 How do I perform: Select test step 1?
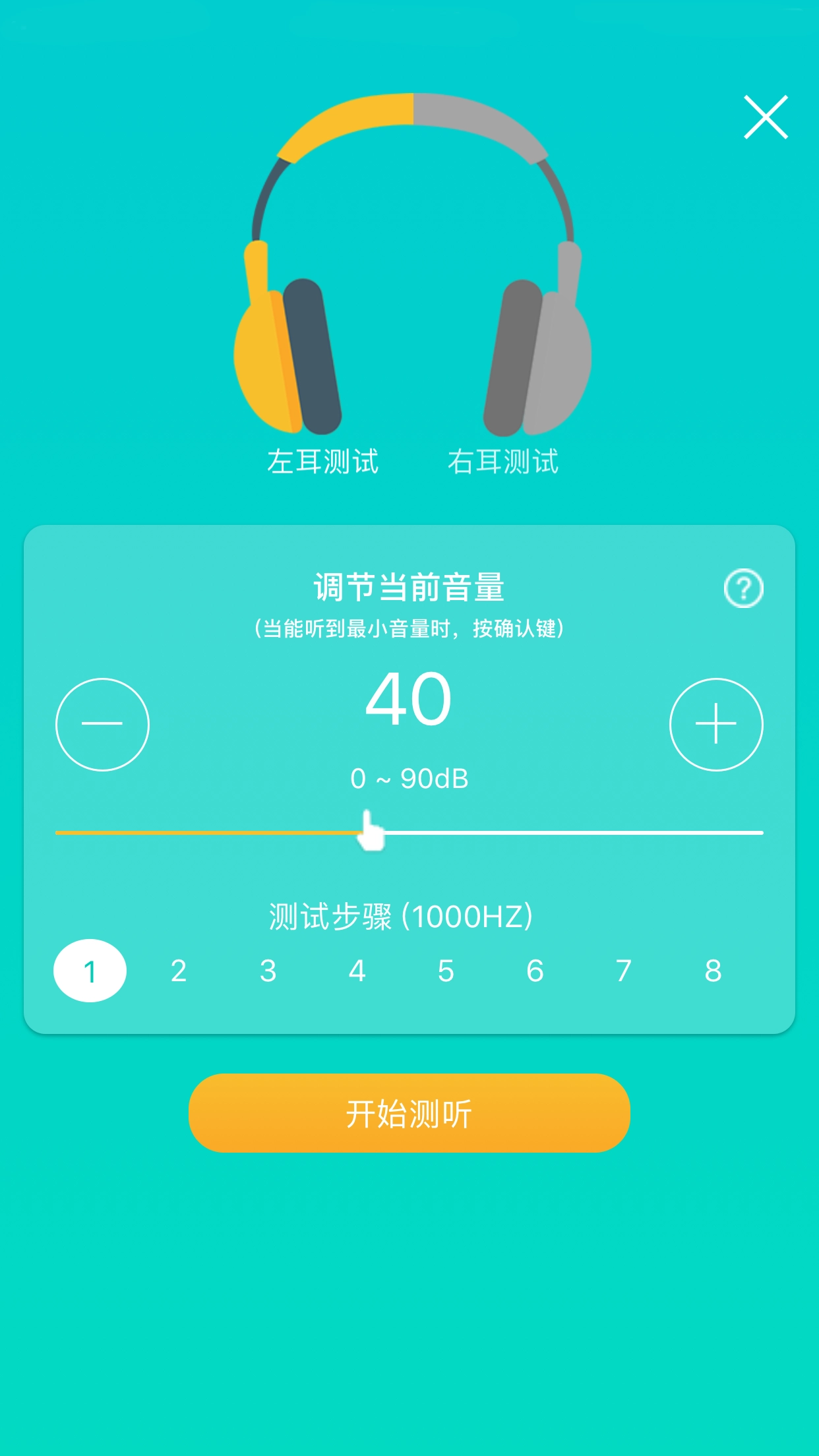(91, 969)
